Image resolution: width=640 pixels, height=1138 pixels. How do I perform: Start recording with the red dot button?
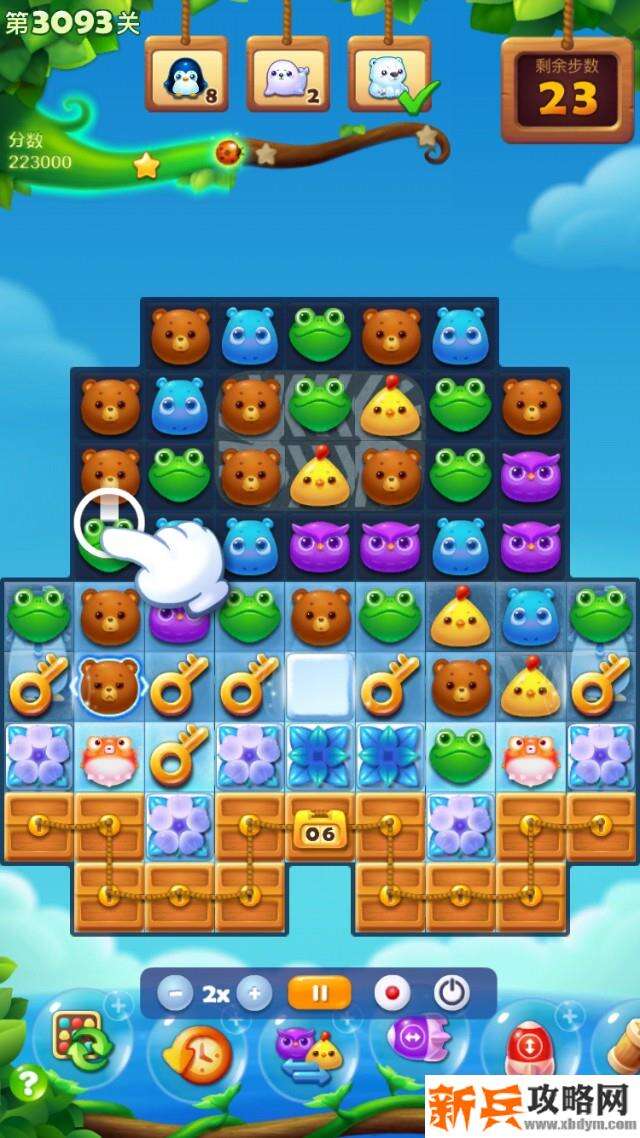click(392, 994)
